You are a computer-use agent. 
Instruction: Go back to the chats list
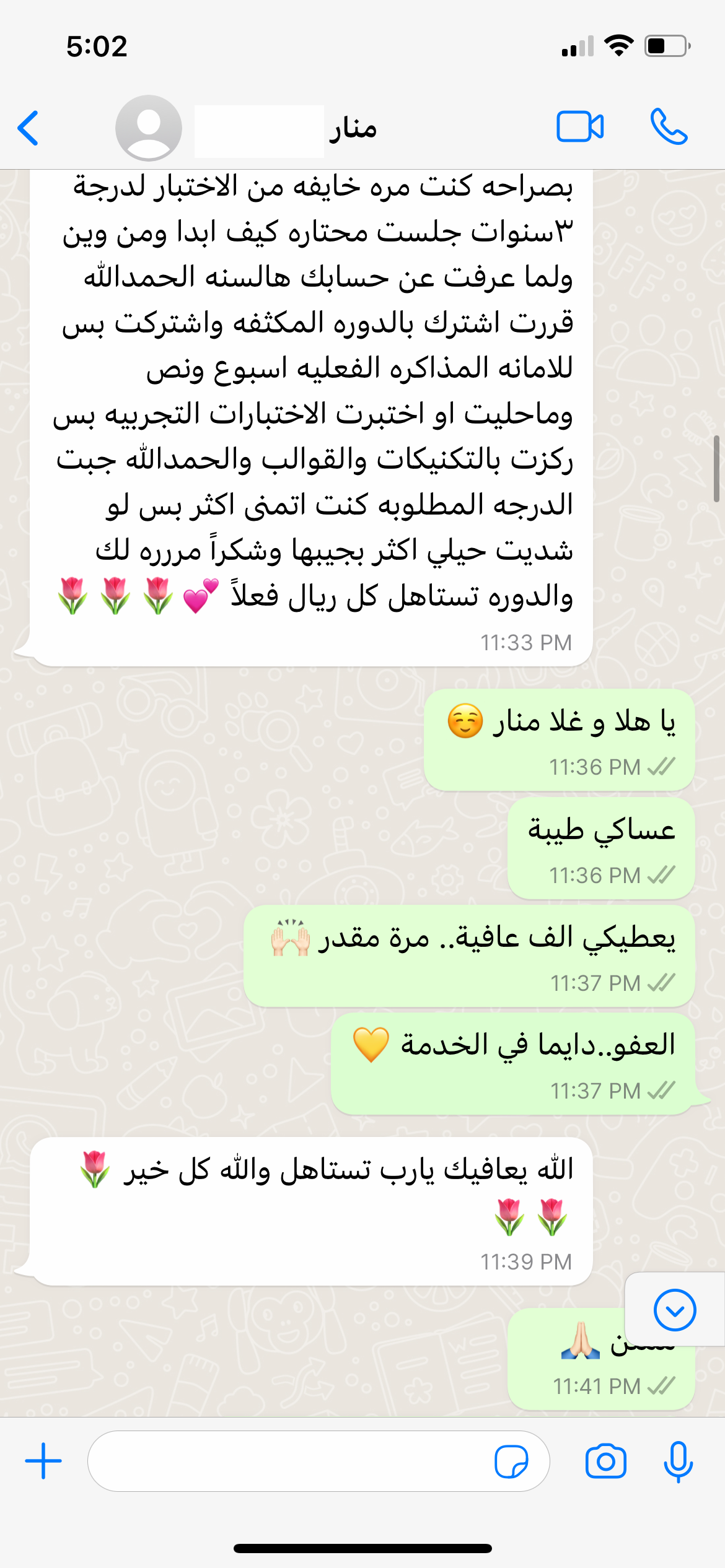pyautogui.click(x=29, y=128)
